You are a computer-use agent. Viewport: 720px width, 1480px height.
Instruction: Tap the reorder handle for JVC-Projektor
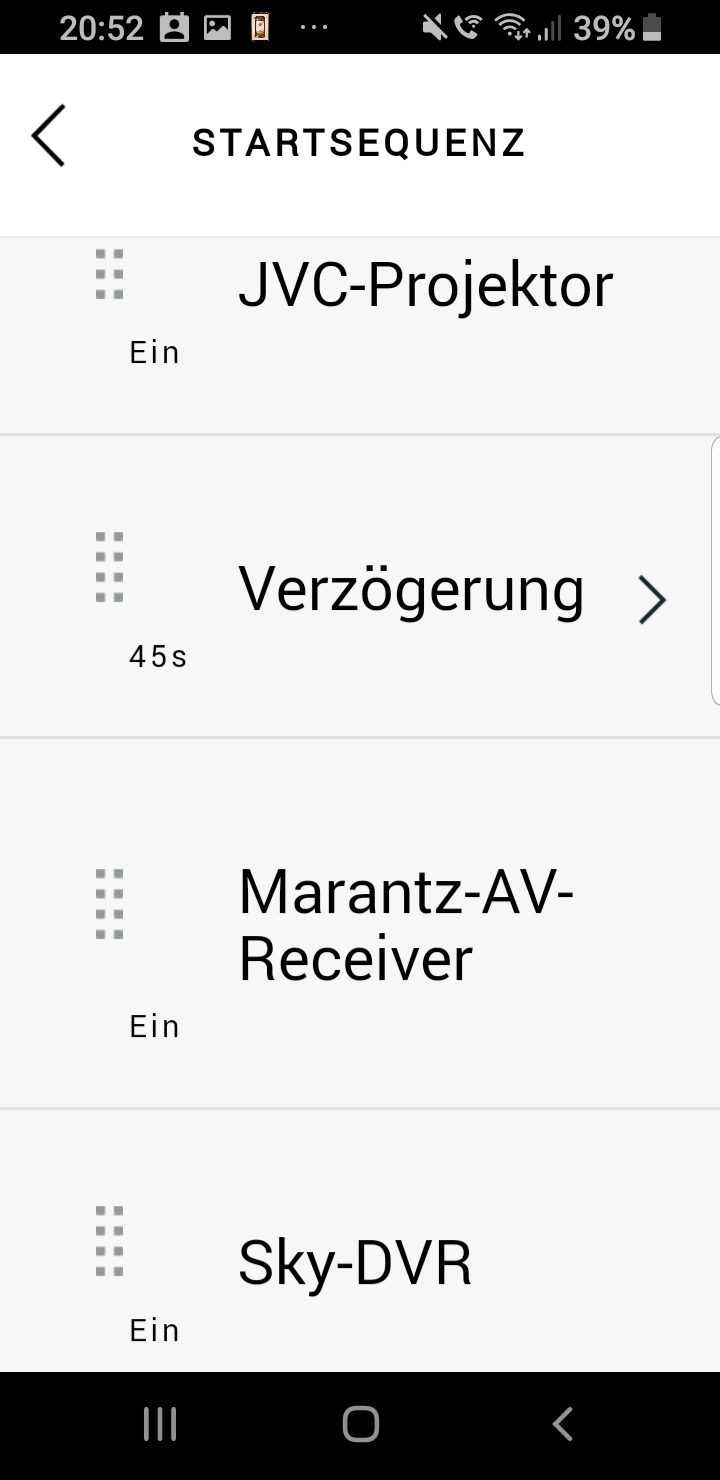point(109,275)
